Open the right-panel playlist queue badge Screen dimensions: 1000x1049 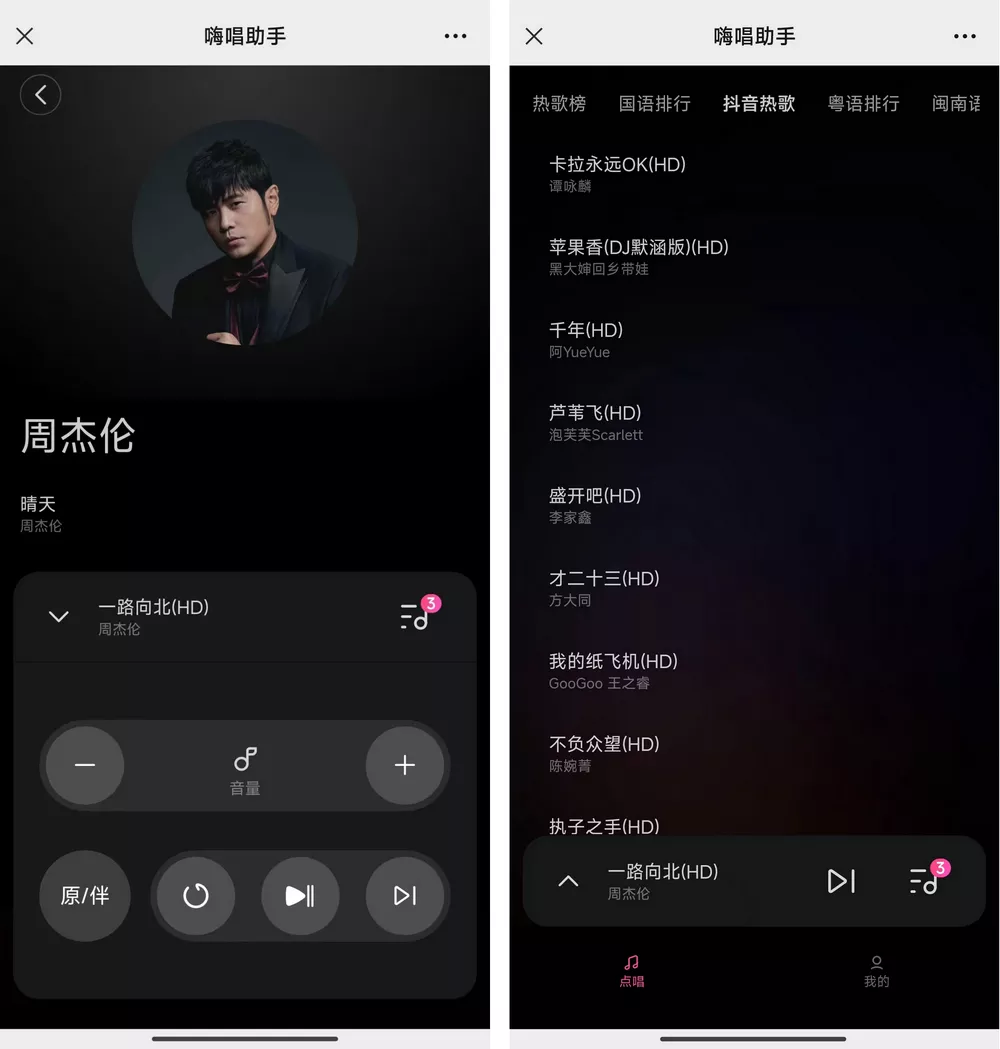click(x=923, y=881)
